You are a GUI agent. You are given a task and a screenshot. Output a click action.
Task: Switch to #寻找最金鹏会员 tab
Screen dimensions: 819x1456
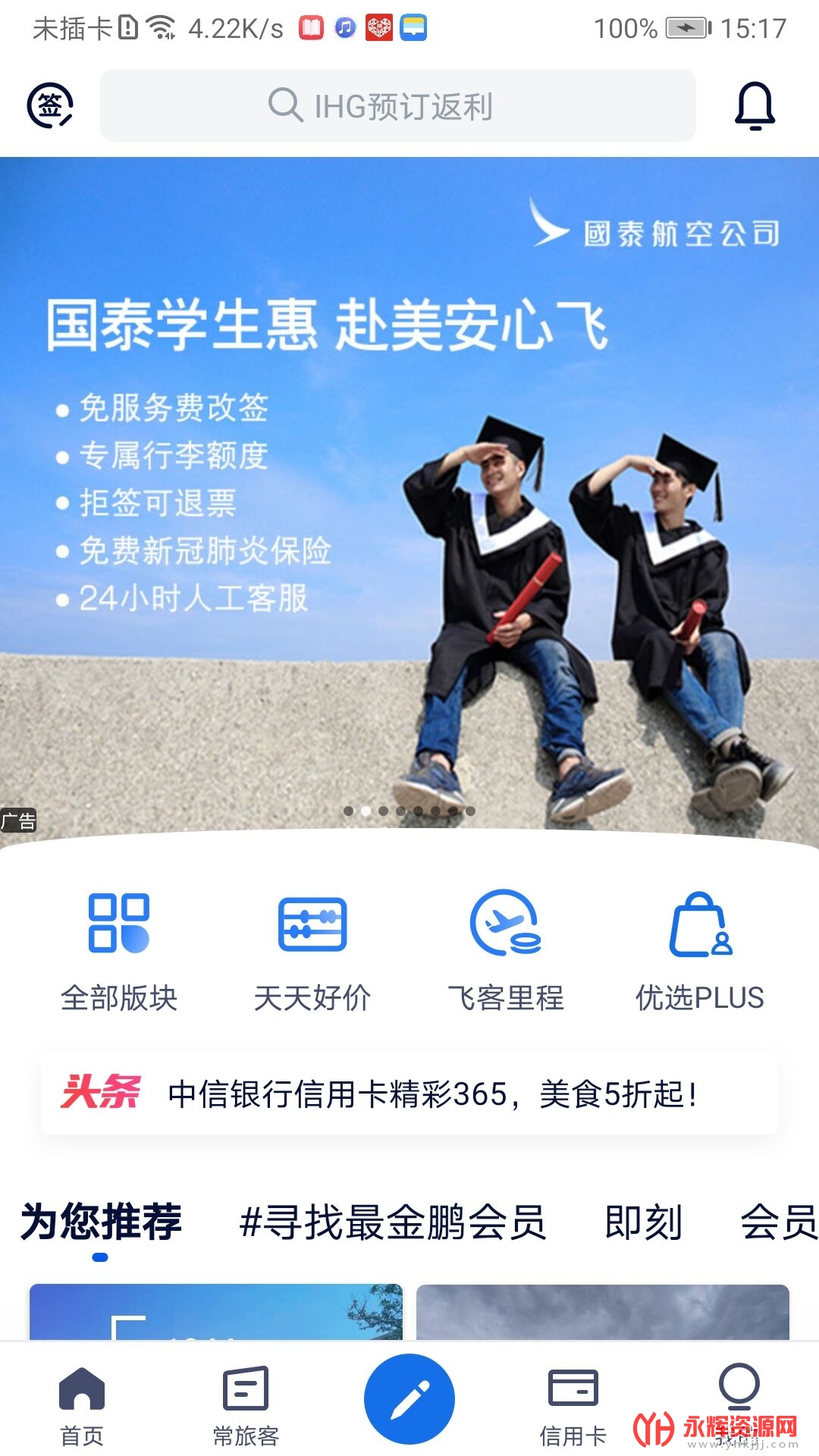[x=392, y=1222]
